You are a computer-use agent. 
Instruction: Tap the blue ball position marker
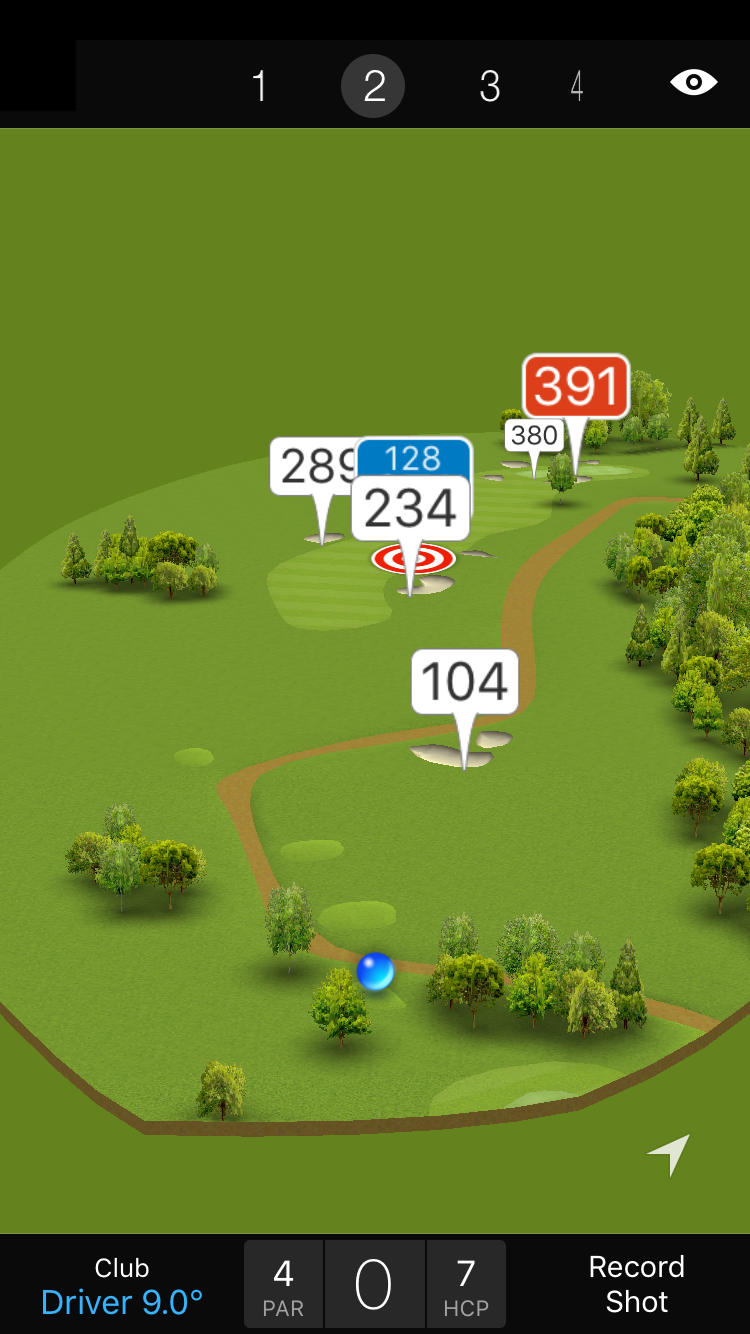375,971
